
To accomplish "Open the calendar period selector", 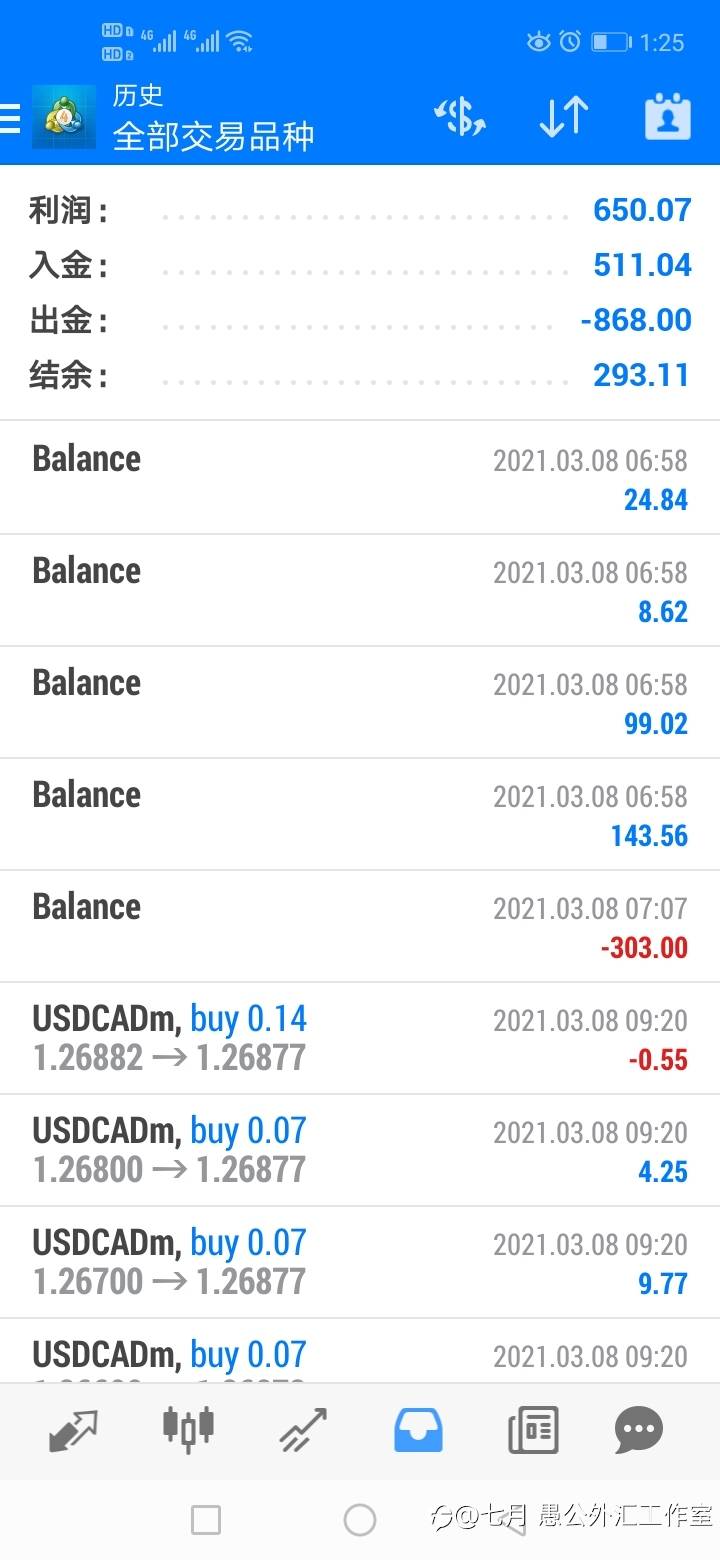I will (667, 117).
